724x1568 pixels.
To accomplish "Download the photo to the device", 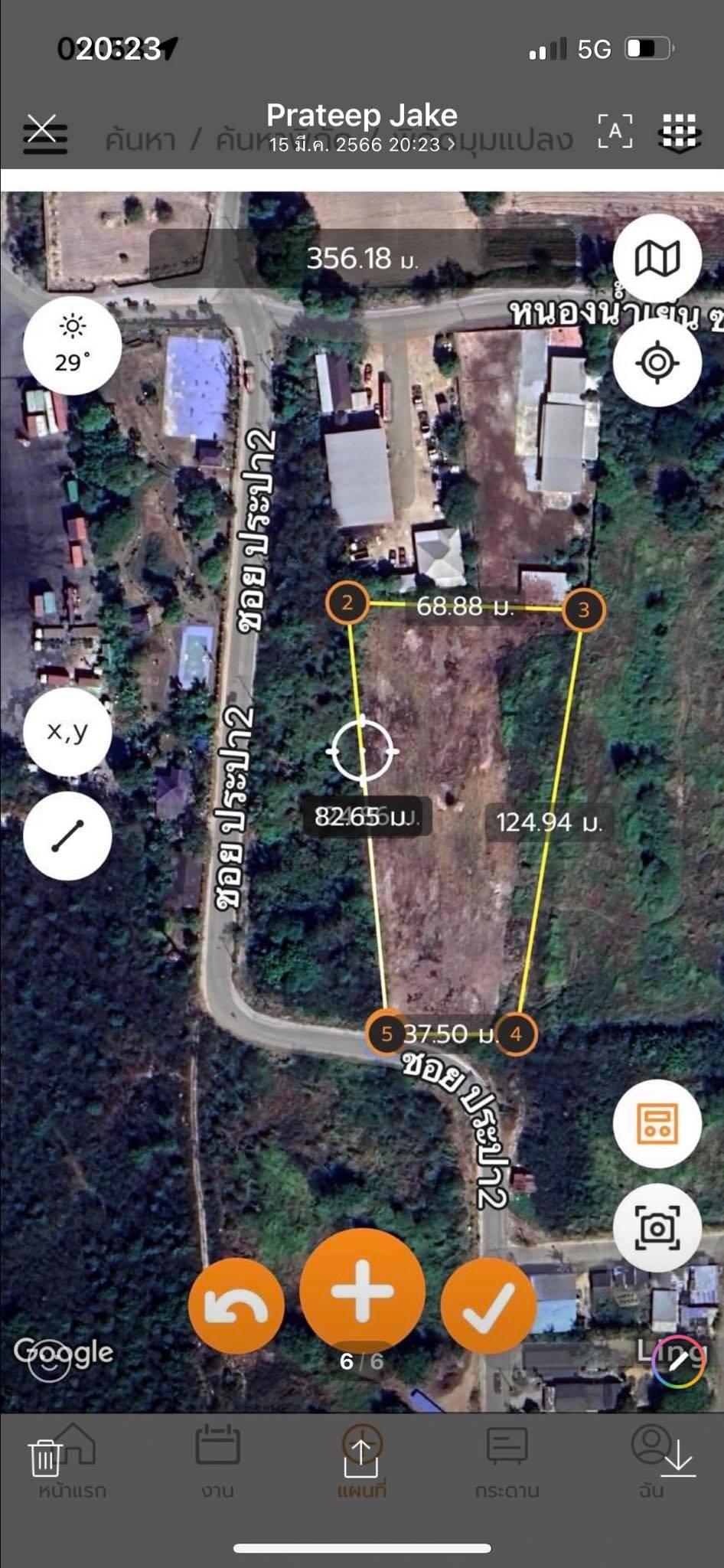I will click(x=677, y=1456).
